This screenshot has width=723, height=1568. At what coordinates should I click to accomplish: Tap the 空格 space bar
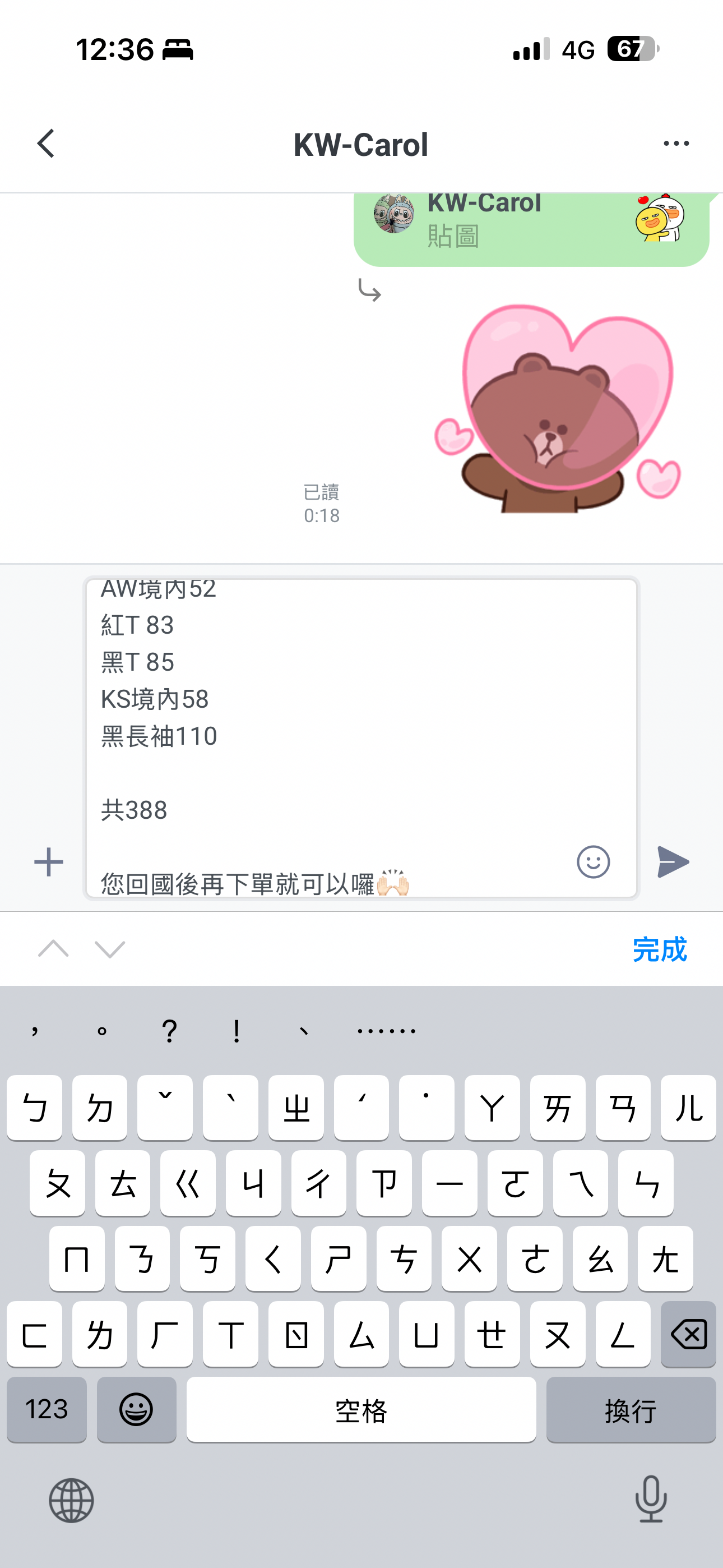(361, 1410)
